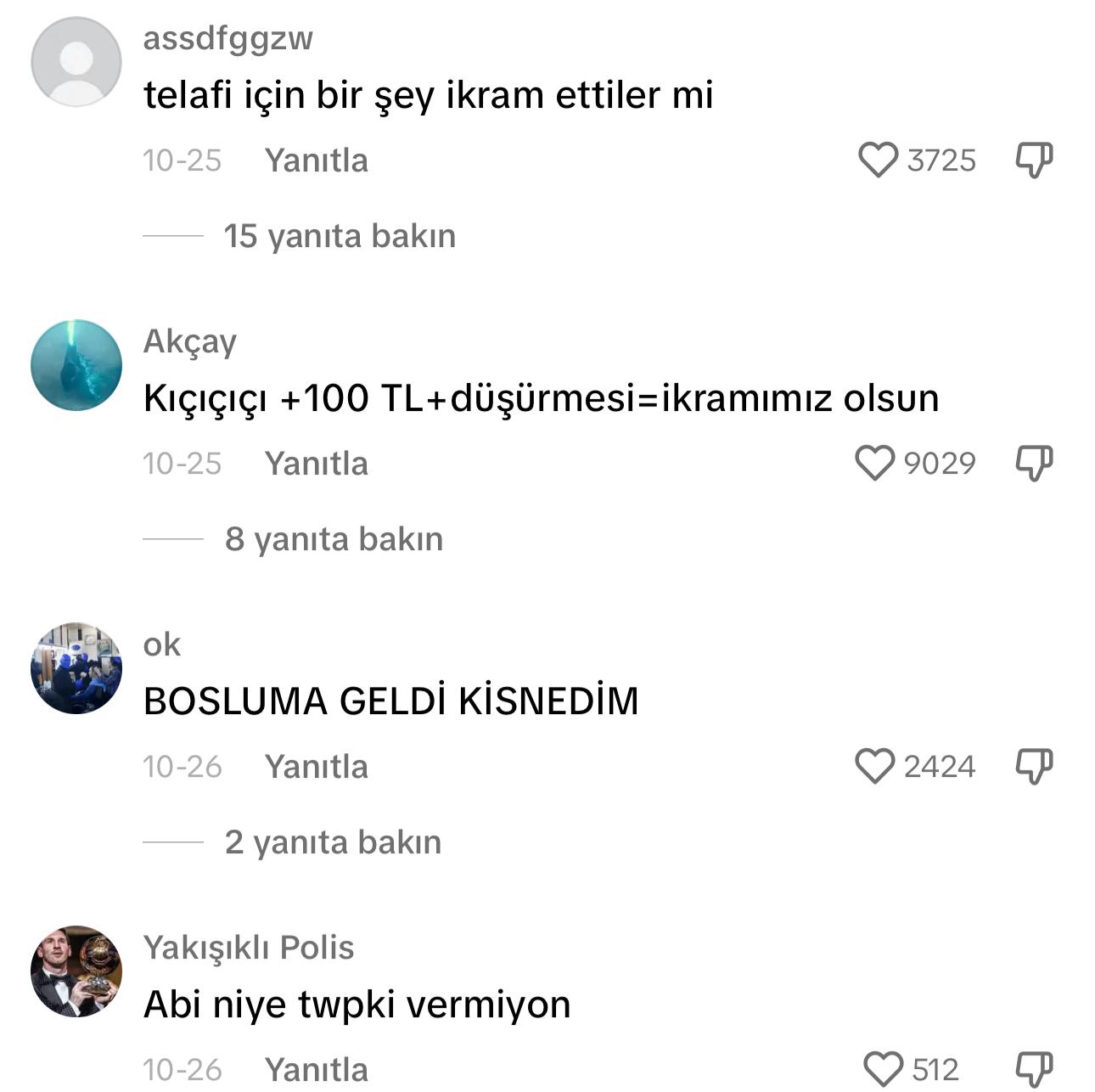Screen dimensions: 1095x1092
Task: Like the BOSLUMA GELDİ KİSNEDİM comment
Action: pyautogui.click(x=874, y=766)
